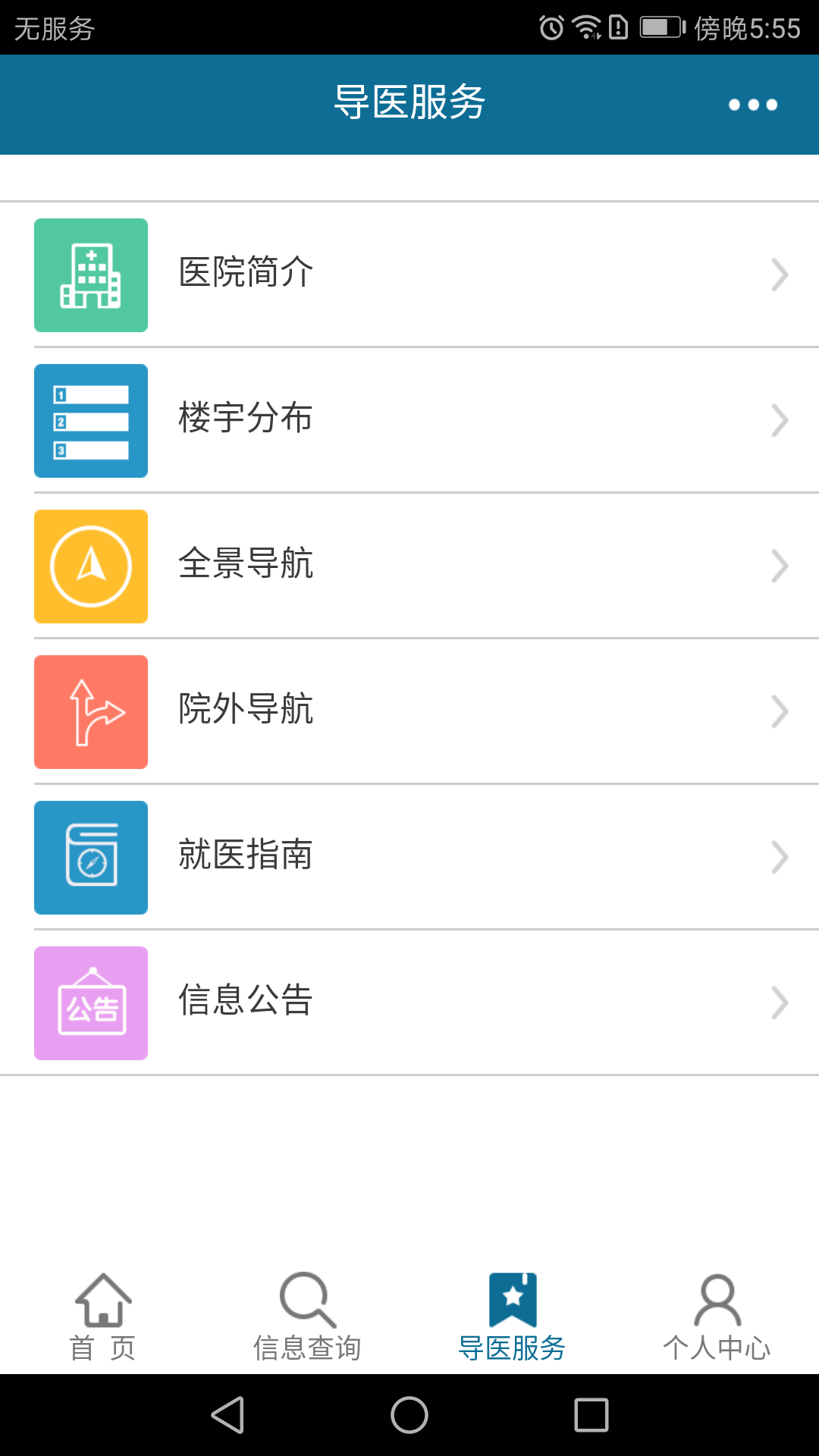Screen dimensions: 819x1456
Task: Open 院外导航 outside navigation
Action: (409, 711)
